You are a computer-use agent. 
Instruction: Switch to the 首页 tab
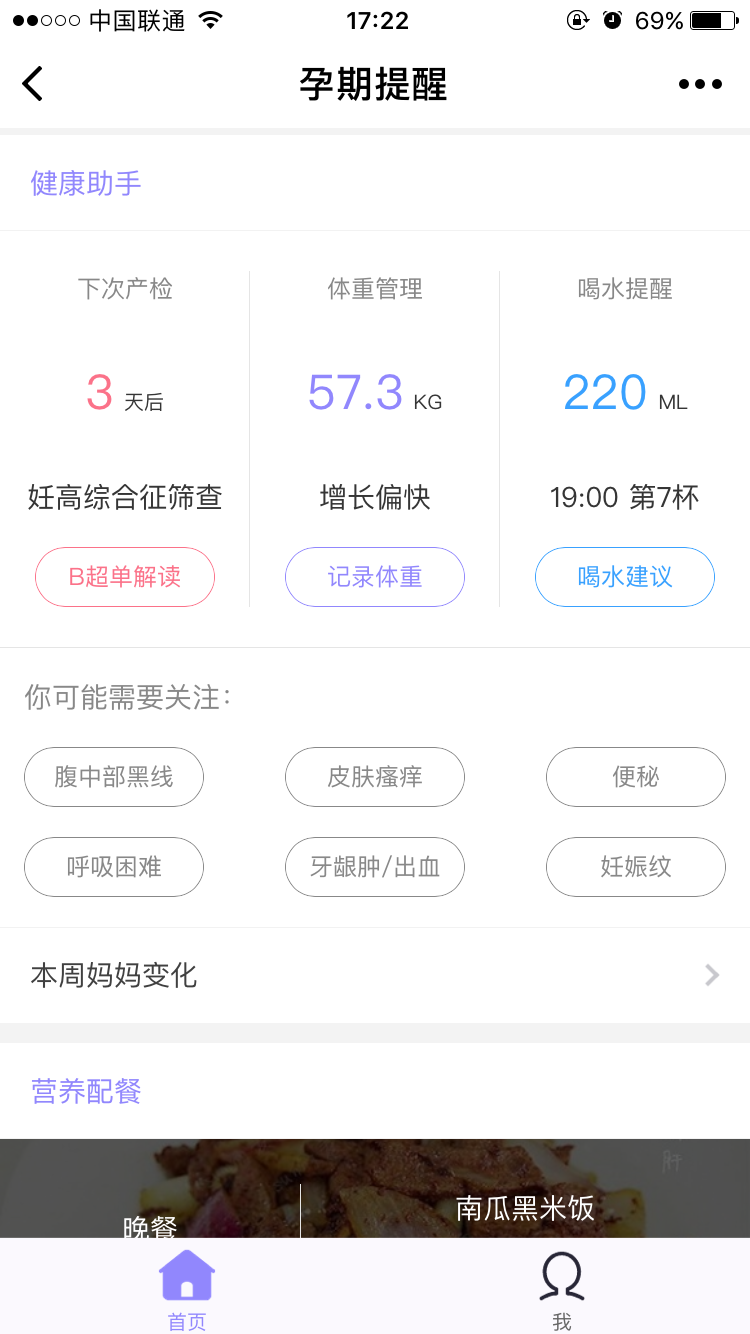point(187,1290)
